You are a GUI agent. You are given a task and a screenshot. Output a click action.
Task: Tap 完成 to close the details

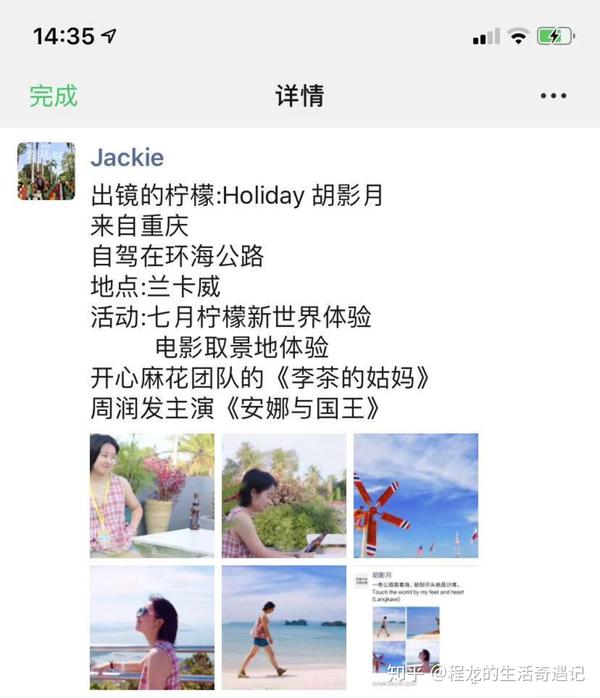(x=53, y=96)
